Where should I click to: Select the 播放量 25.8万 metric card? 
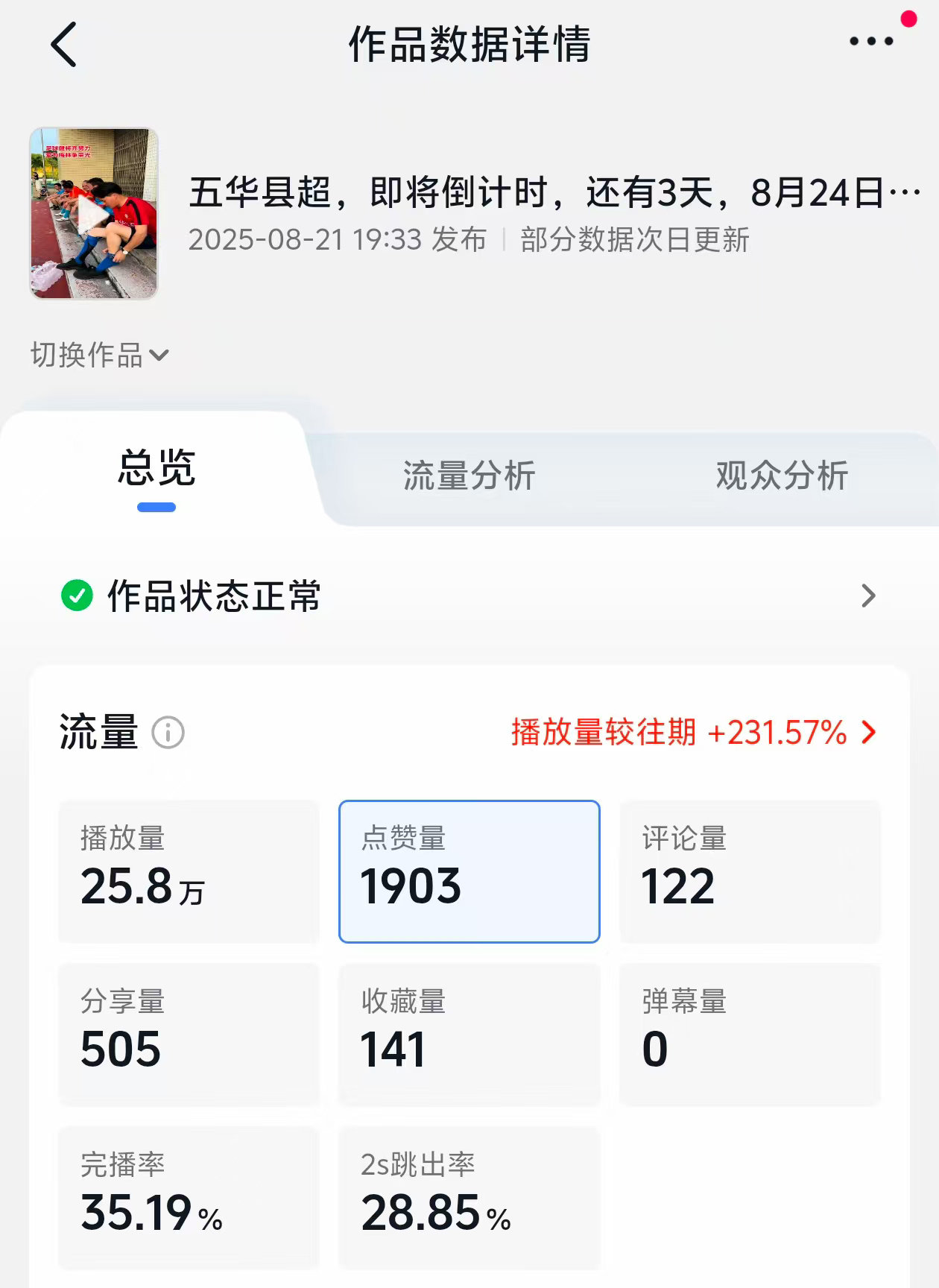click(x=189, y=871)
